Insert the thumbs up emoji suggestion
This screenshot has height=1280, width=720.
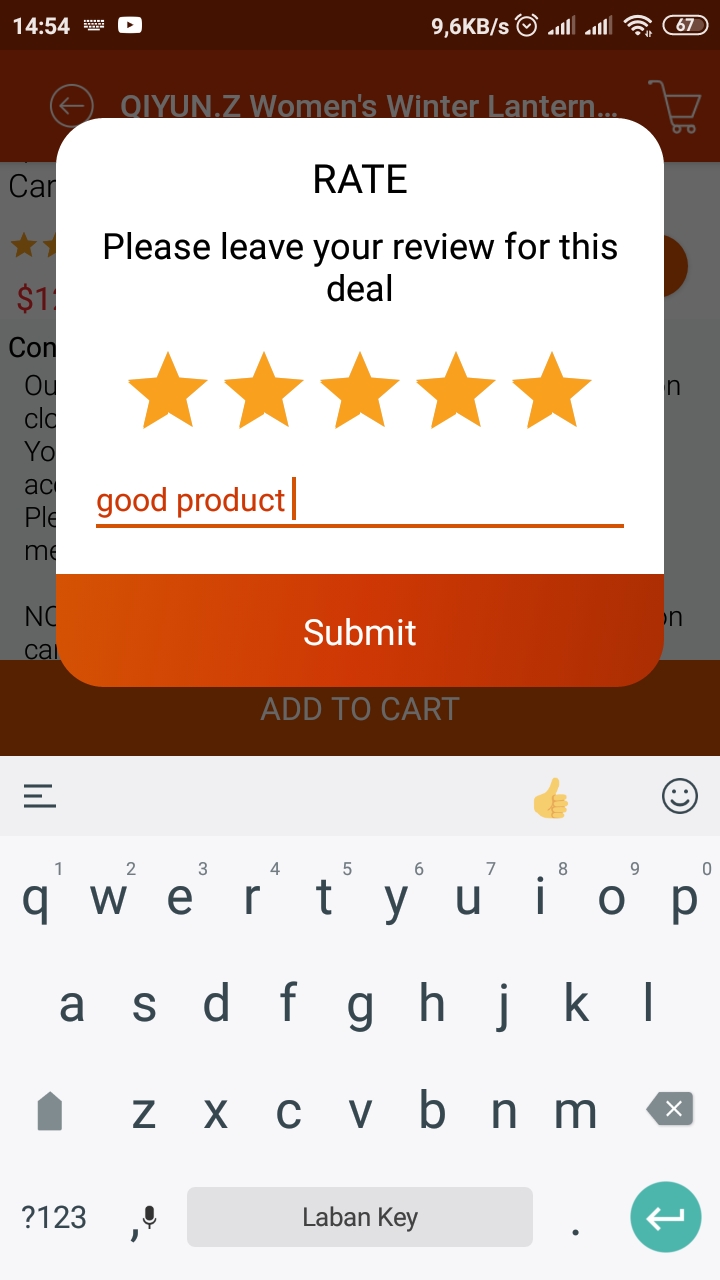(x=550, y=798)
